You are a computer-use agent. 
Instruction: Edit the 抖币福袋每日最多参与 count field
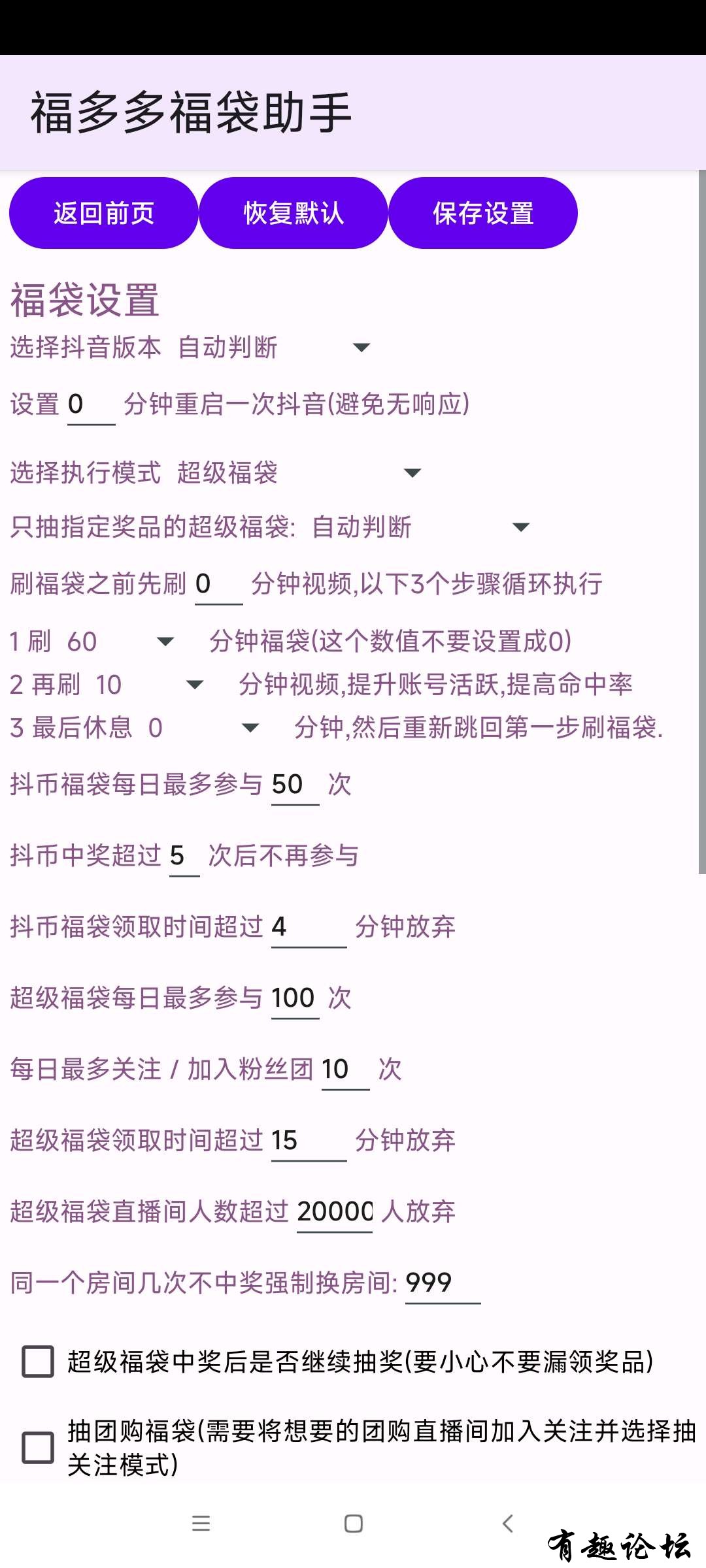[x=294, y=785]
